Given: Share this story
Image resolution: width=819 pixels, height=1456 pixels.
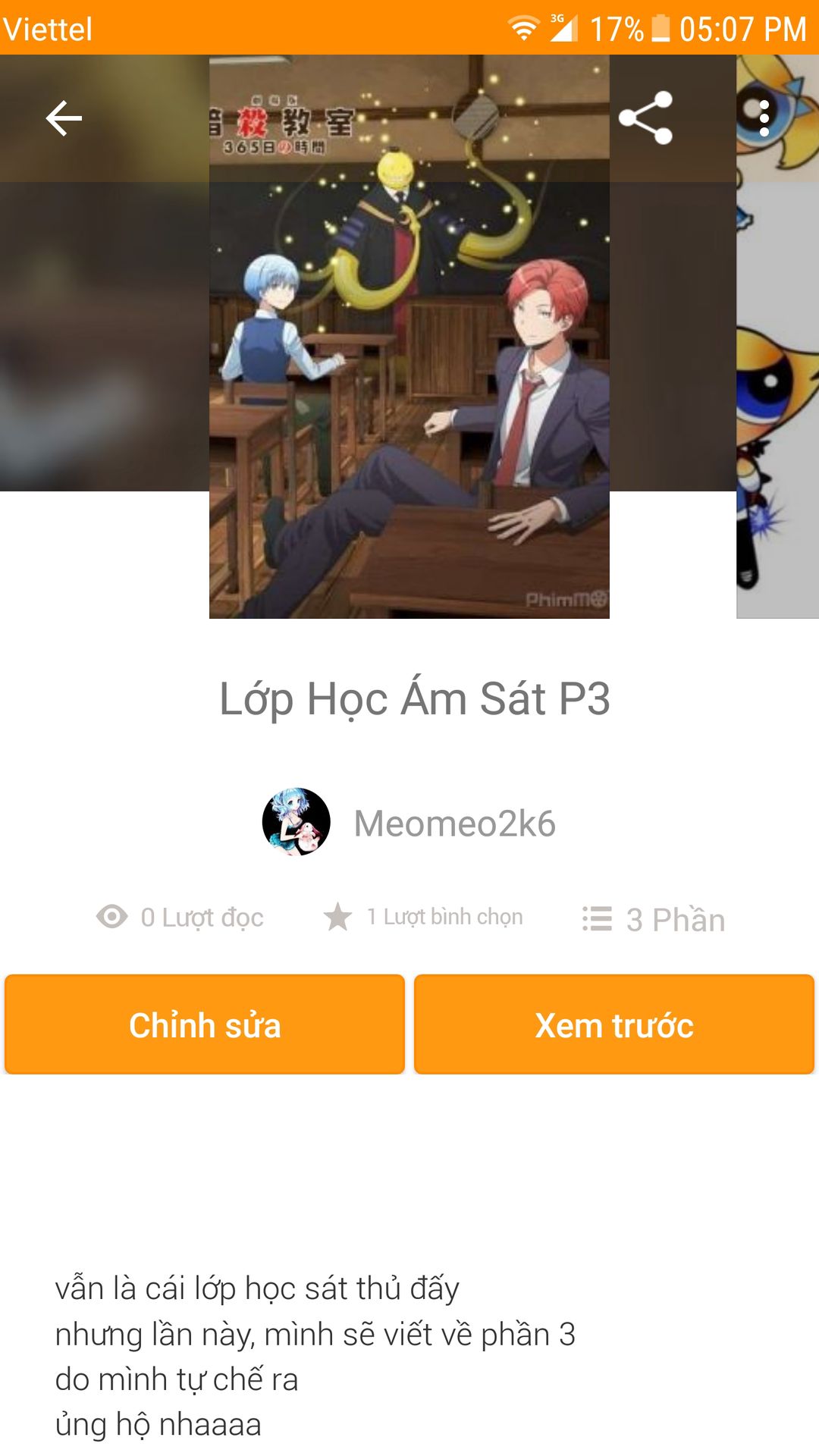Looking at the screenshot, I should click(645, 118).
